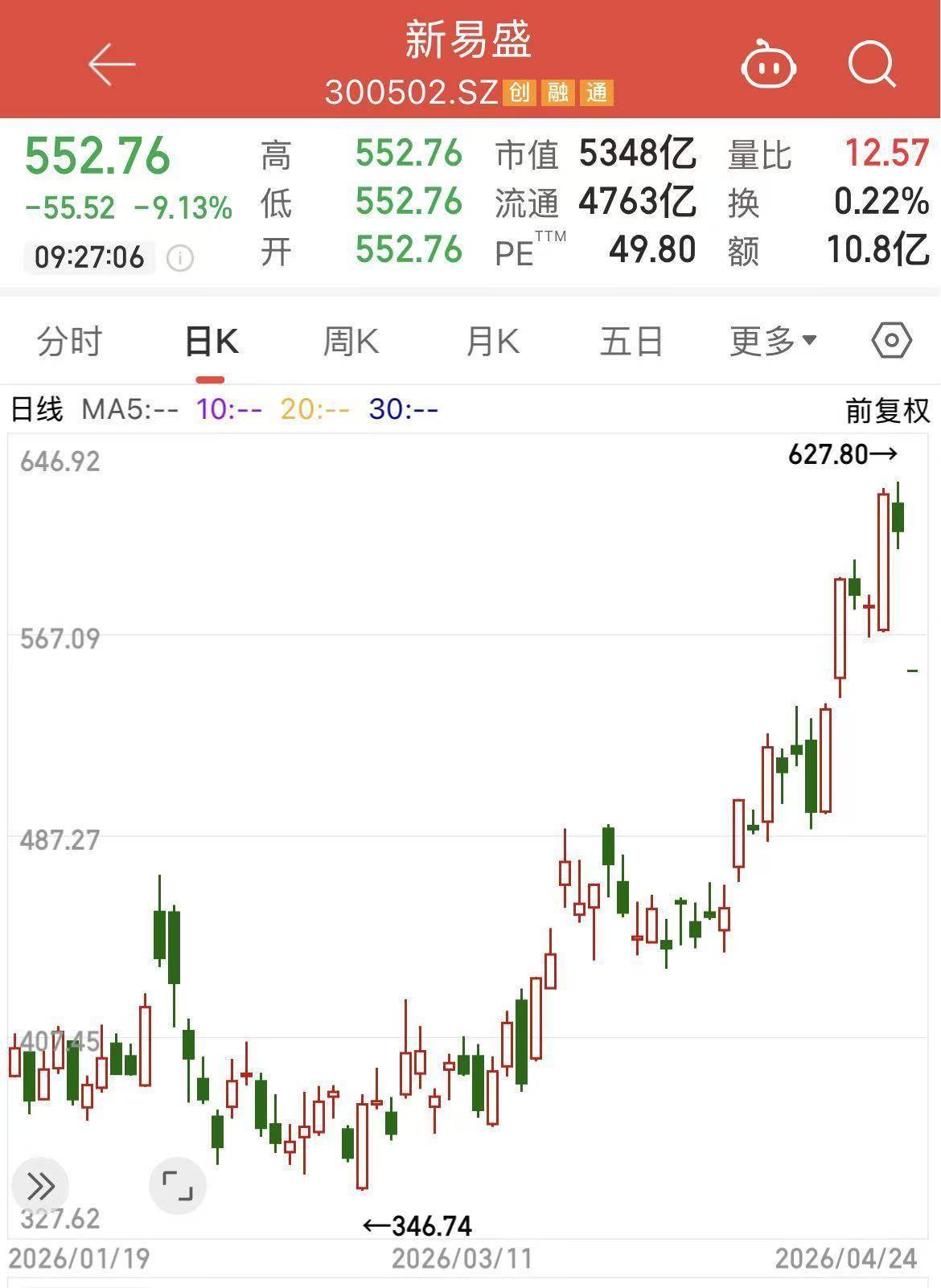Expand the double-arrow chart panel button
The height and width of the screenshot is (1288, 941).
click(x=40, y=1186)
